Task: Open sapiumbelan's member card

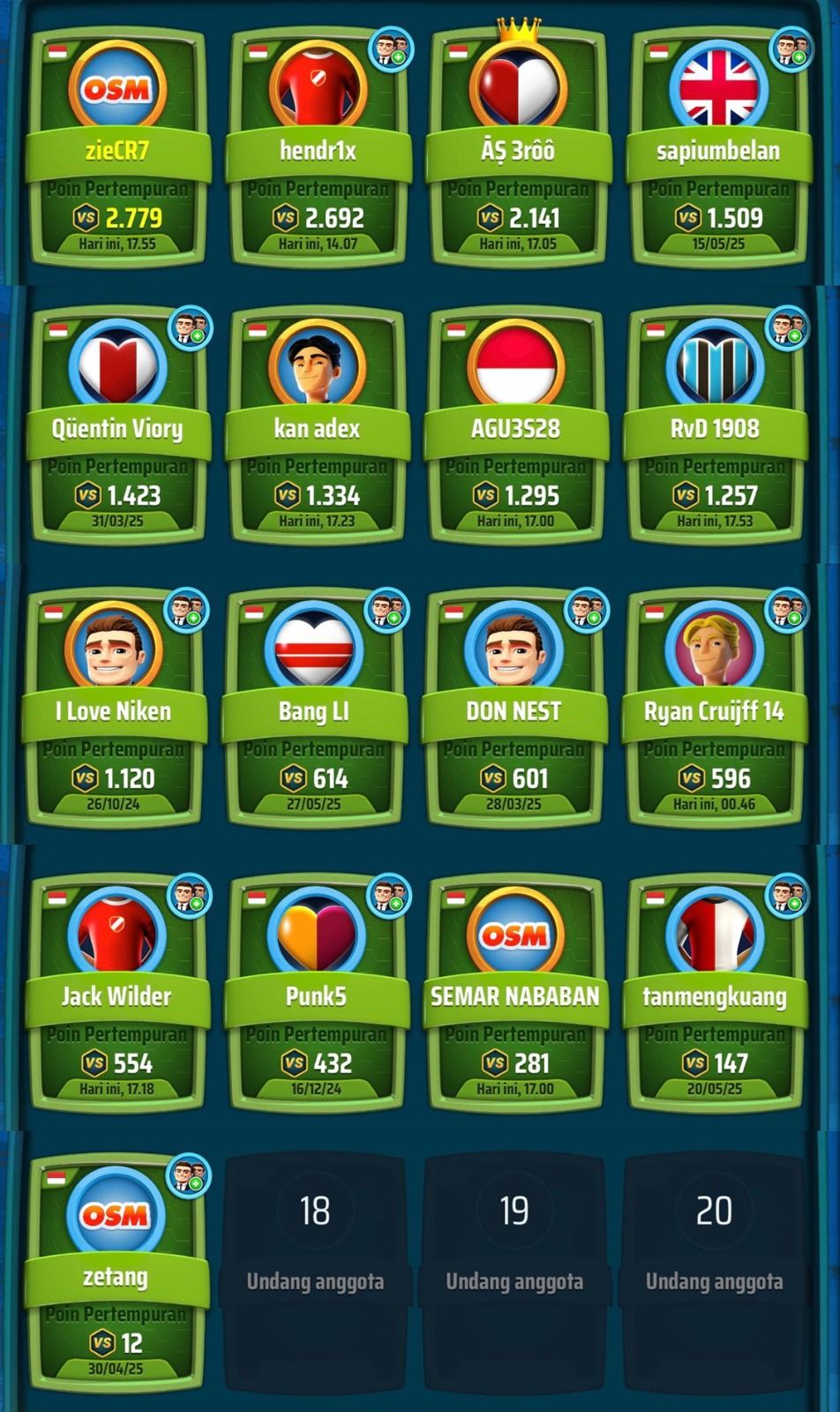Action: tap(717, 150)
